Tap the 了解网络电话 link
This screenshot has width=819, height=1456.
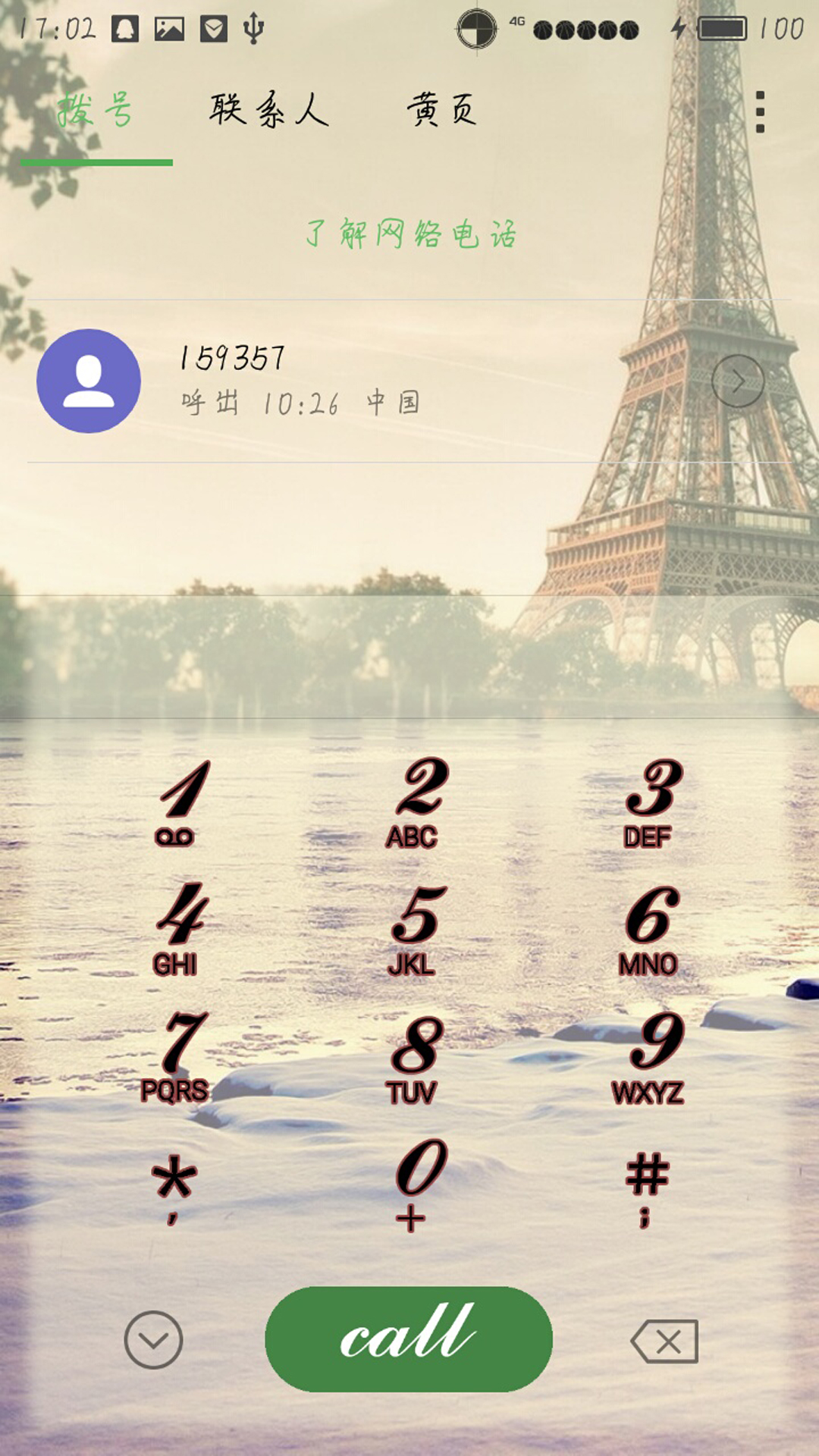pyautogui.click(x=410, y=234)
